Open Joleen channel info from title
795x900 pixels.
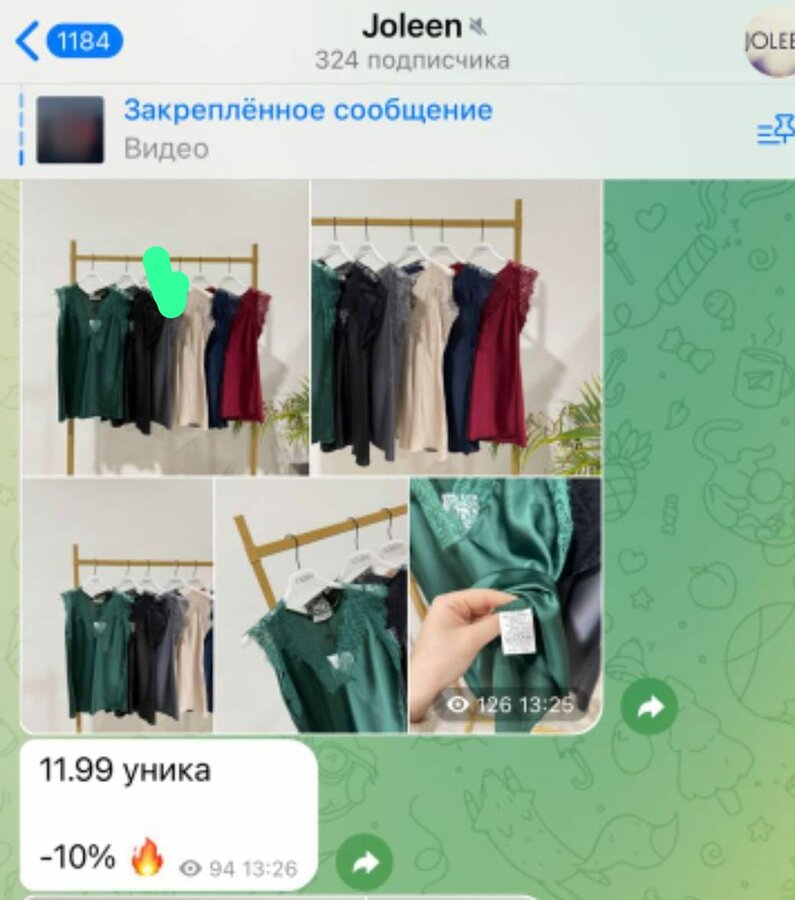point(412,28)
